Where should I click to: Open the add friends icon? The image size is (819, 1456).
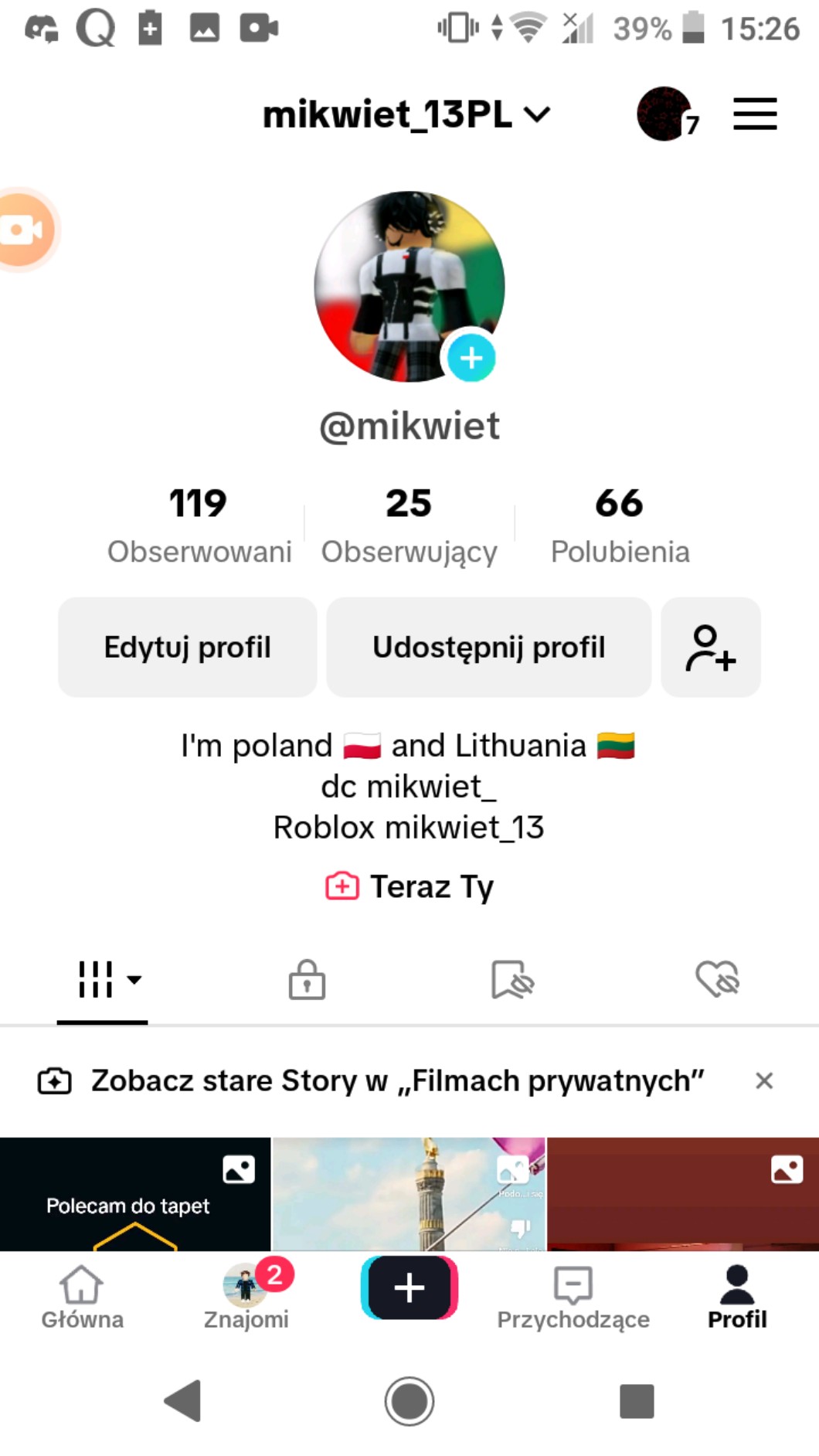[x=711, y=647]
